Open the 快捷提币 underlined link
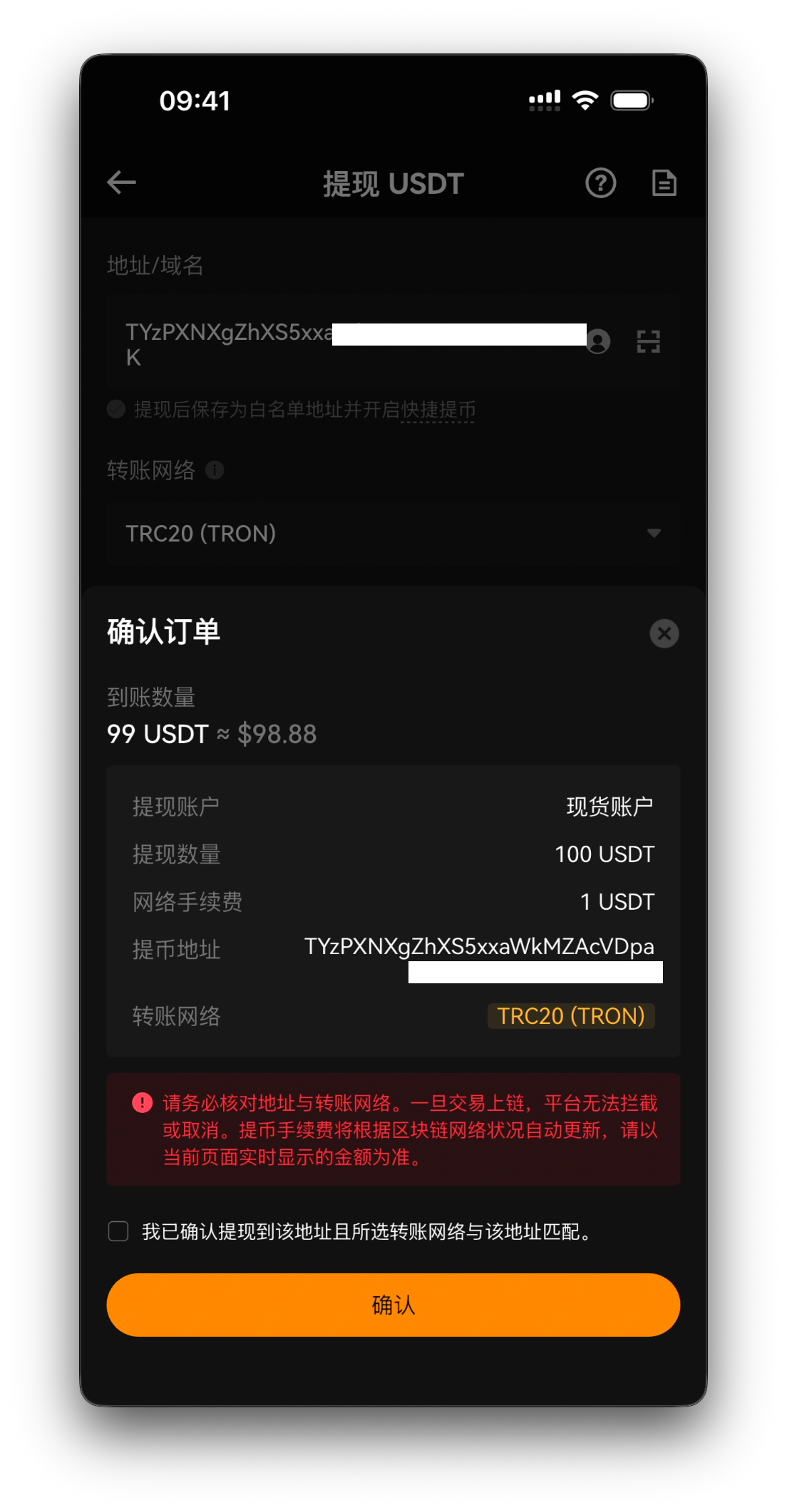This screenshot has width=787, height=1512. coord(438,410)
